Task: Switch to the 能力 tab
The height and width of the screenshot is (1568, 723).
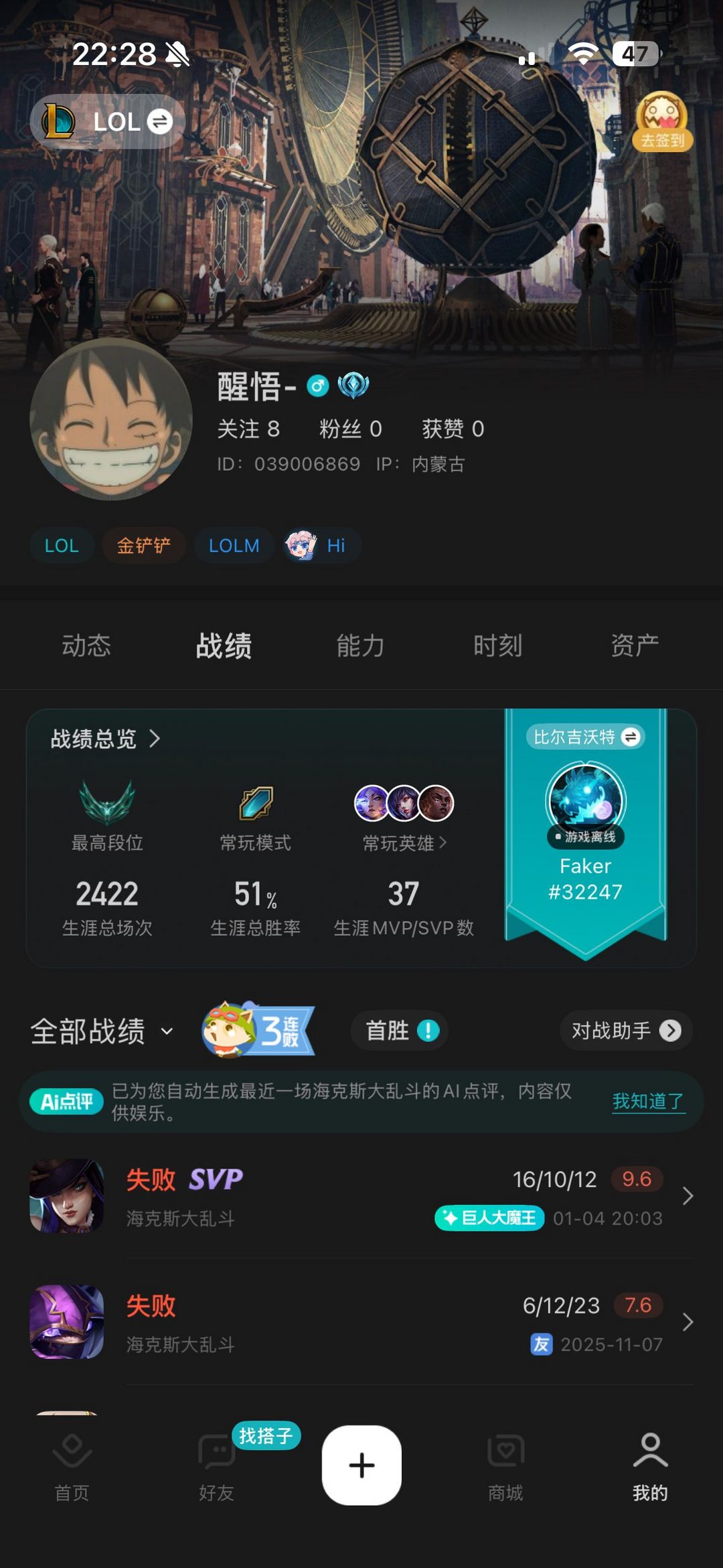Action: tap(360, 646)
